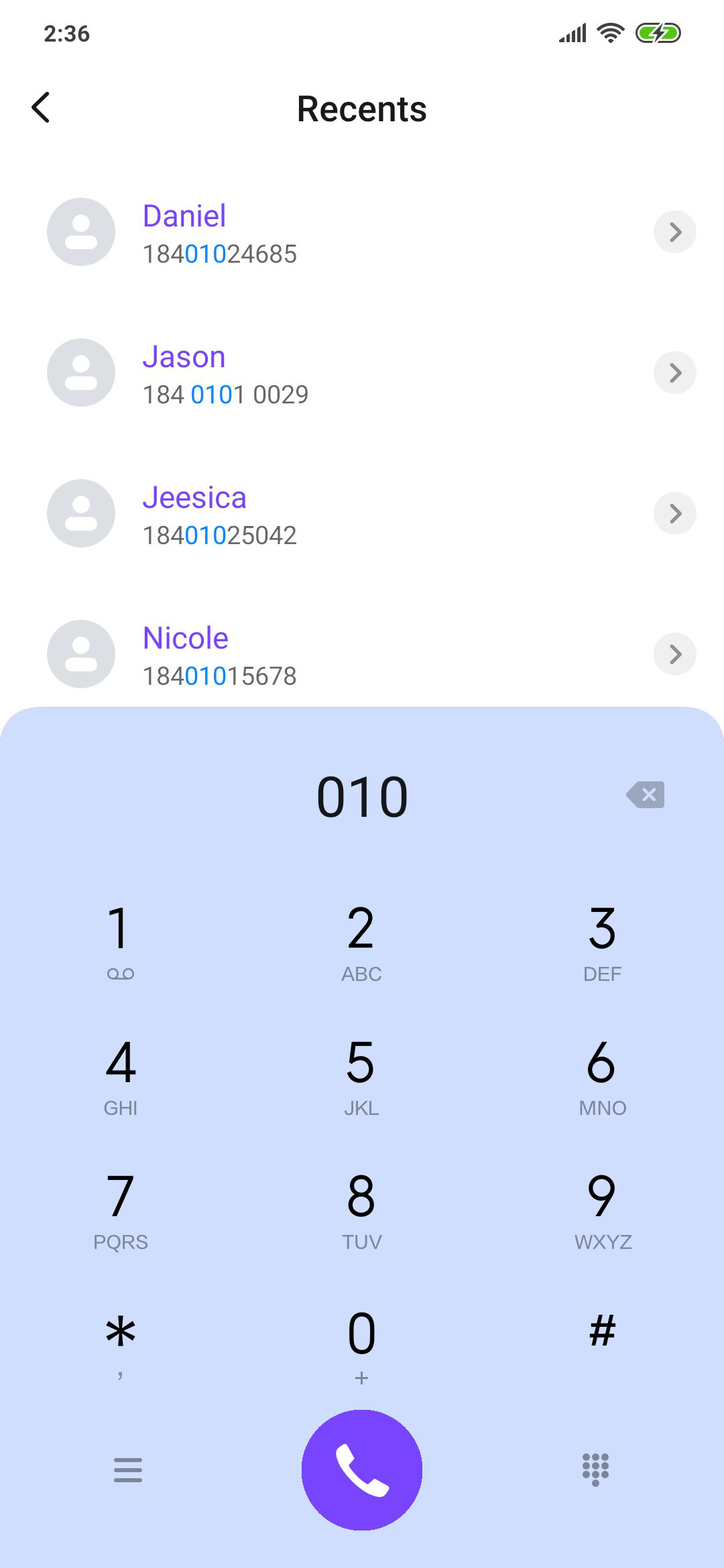Tap the 9 WXYZ key
This screenshot has width=724, height=1568.
[x=603, y=1209]
